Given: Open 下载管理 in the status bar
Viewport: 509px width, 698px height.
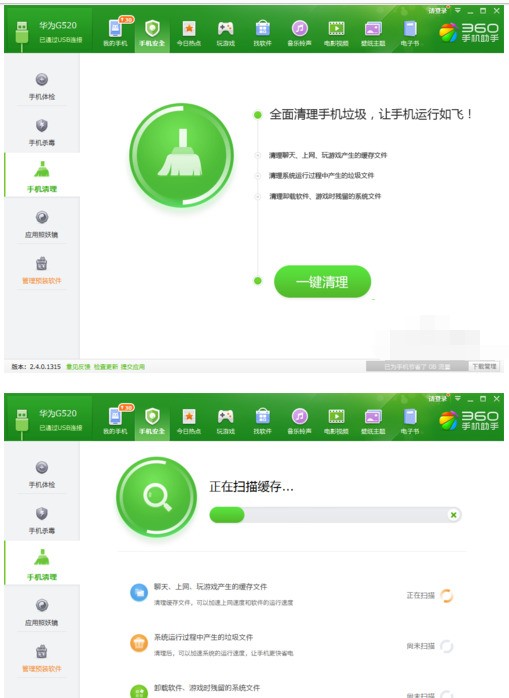Looking at the screenshot, I should pos(484,366).
